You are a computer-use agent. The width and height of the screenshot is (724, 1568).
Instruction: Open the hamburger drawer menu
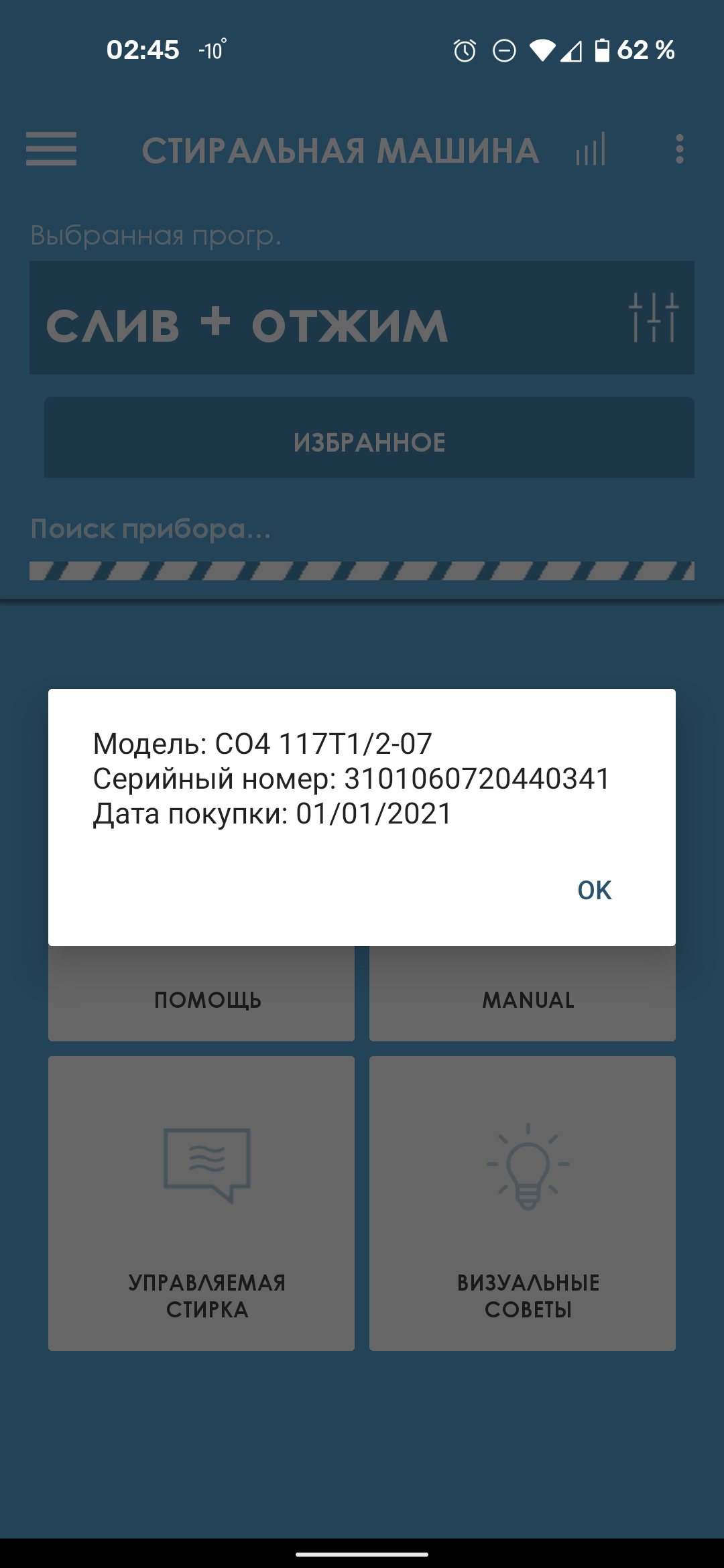[x=51, y=149]
